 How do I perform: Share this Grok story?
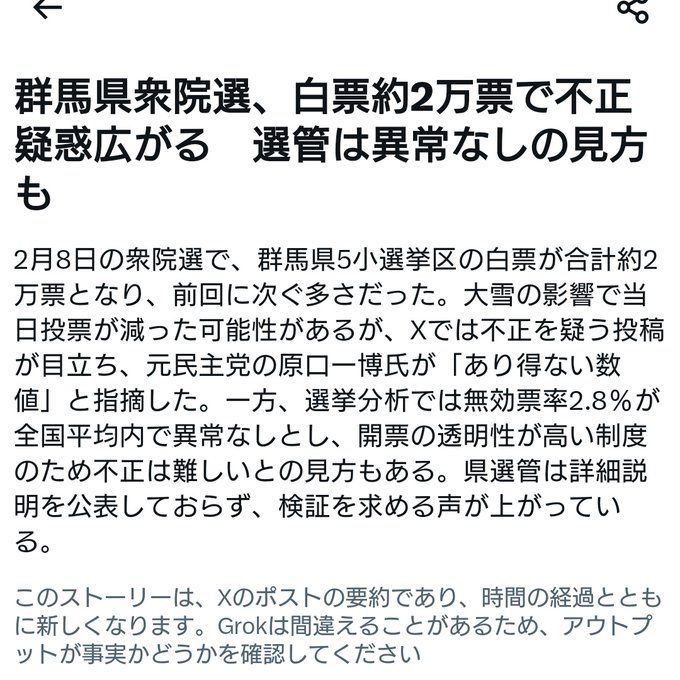click(x=632, y=9)
